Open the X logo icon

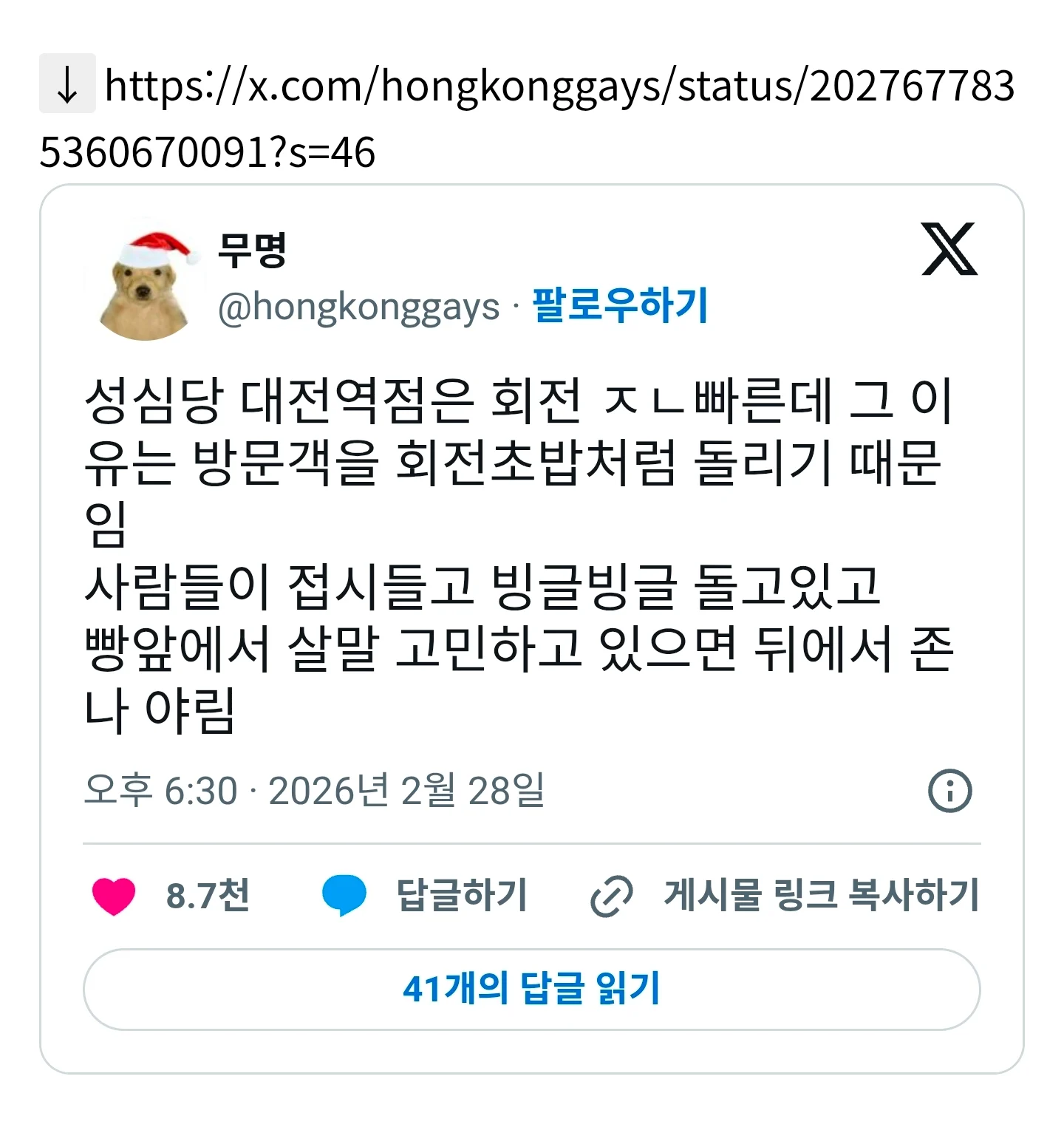pos(949,249)
